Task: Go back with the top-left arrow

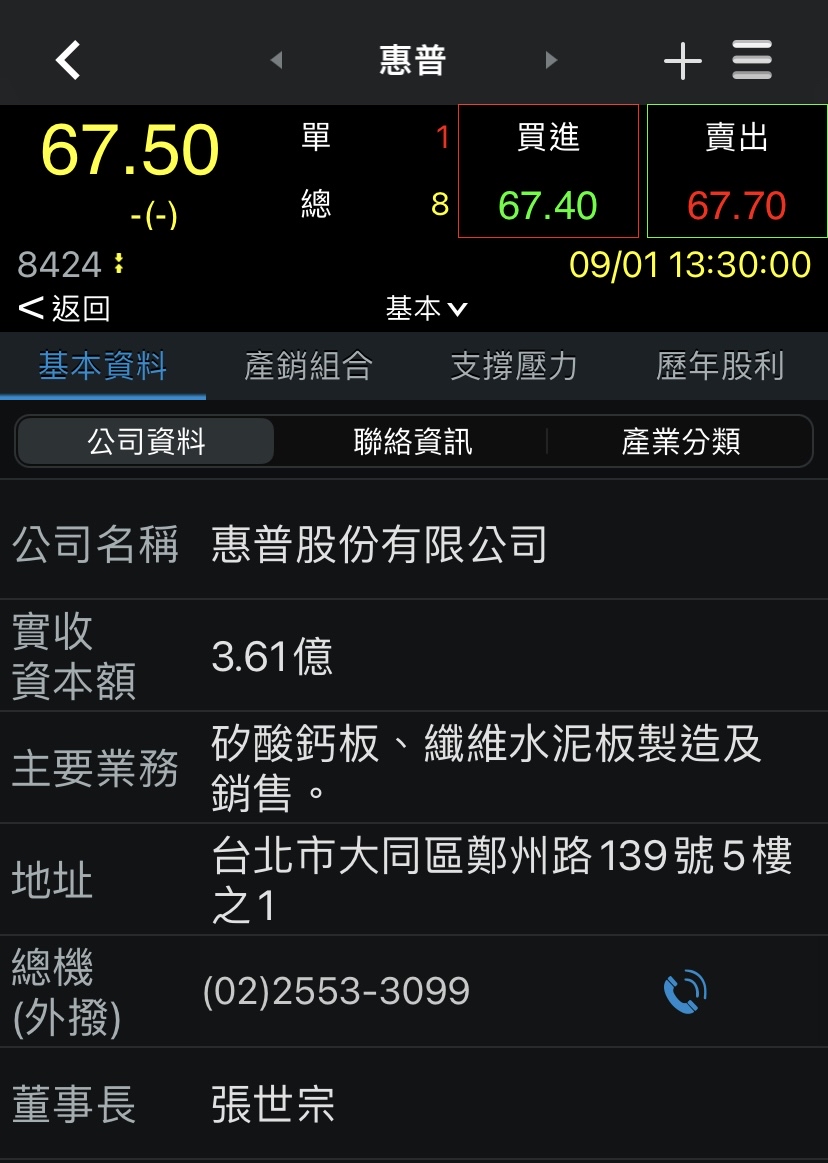Action: pyautogui.click(x=68, y=60)
